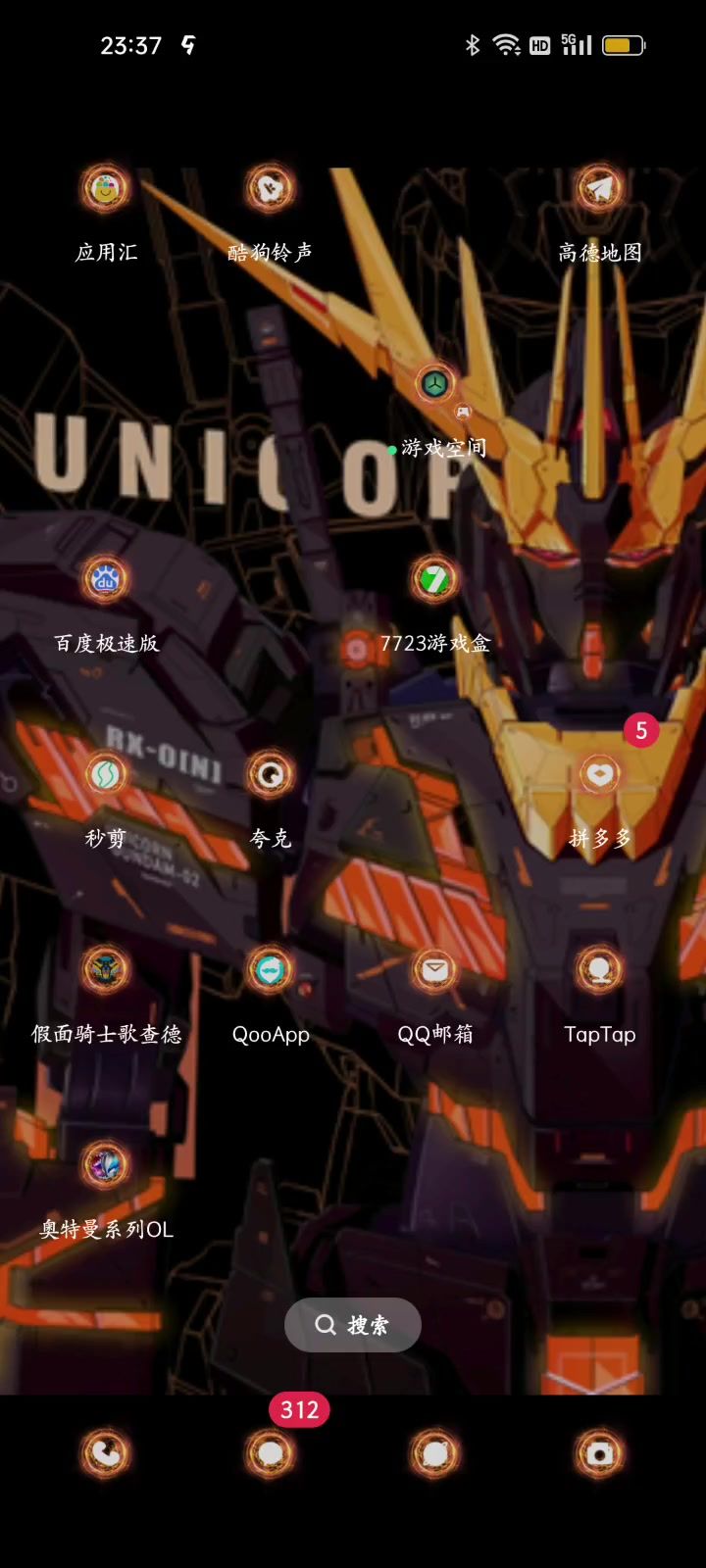Screen dimensions: 706x1568
Task: Tap the 搜索 search pill
Action: click(x=353, y=1325)
